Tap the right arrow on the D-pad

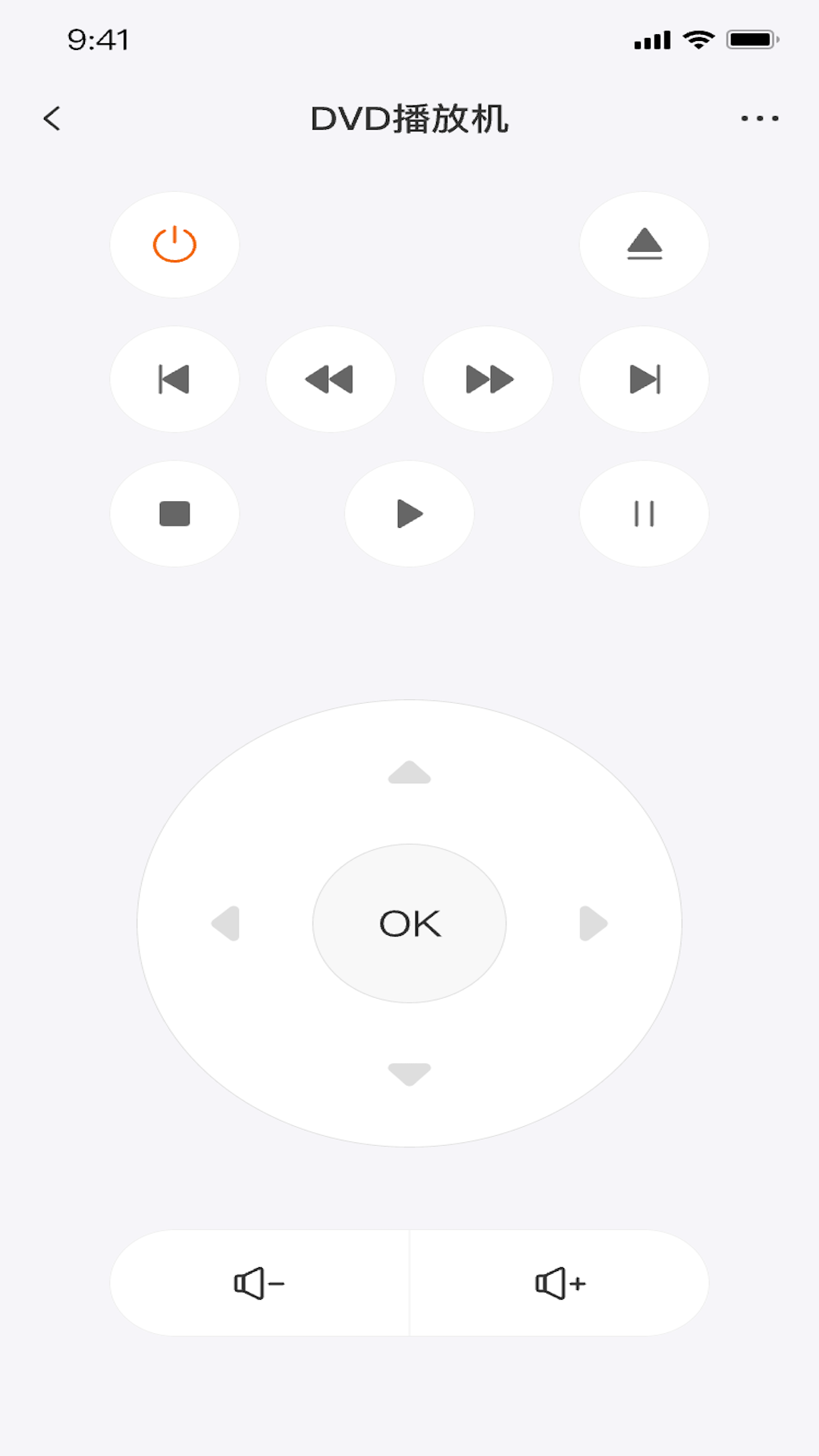click(x=593, y=923)
